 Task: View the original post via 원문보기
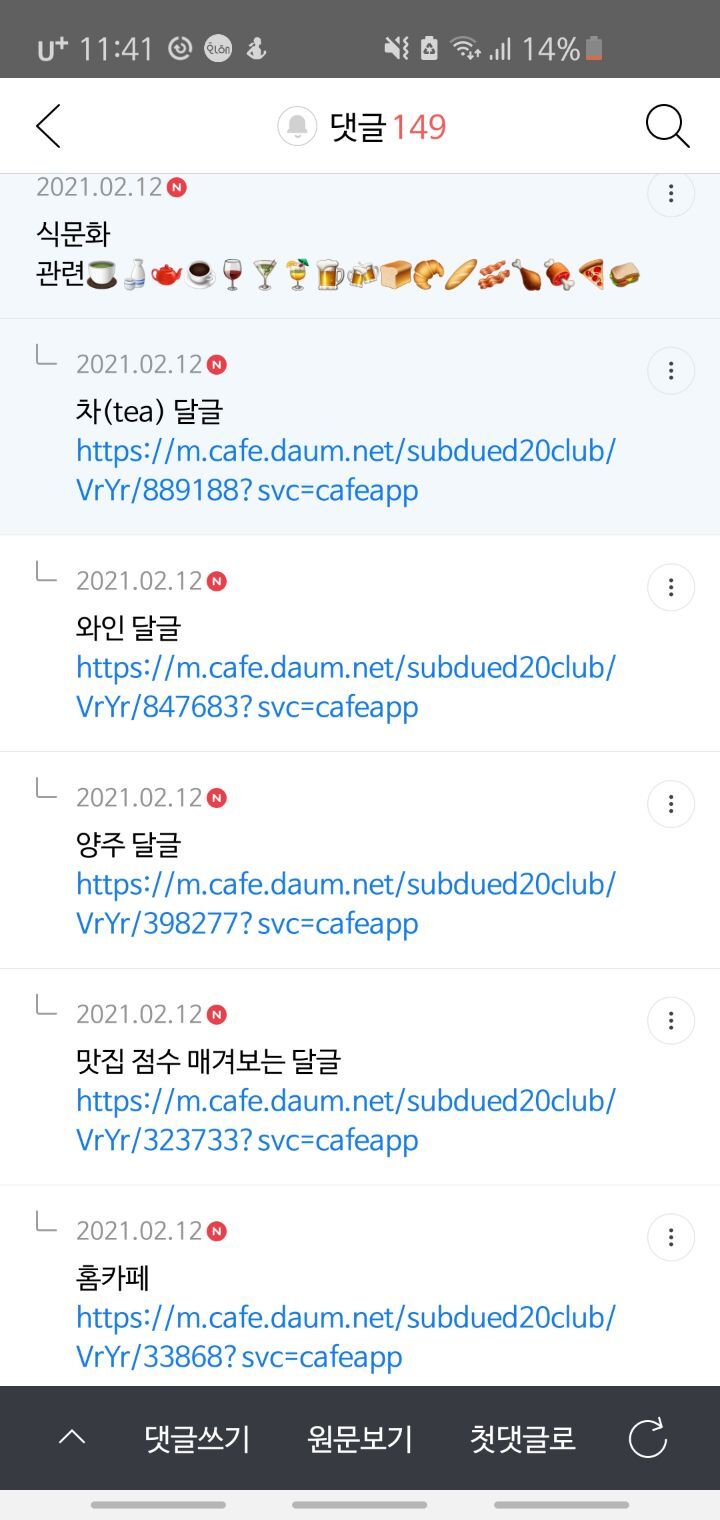point(360,1439)
